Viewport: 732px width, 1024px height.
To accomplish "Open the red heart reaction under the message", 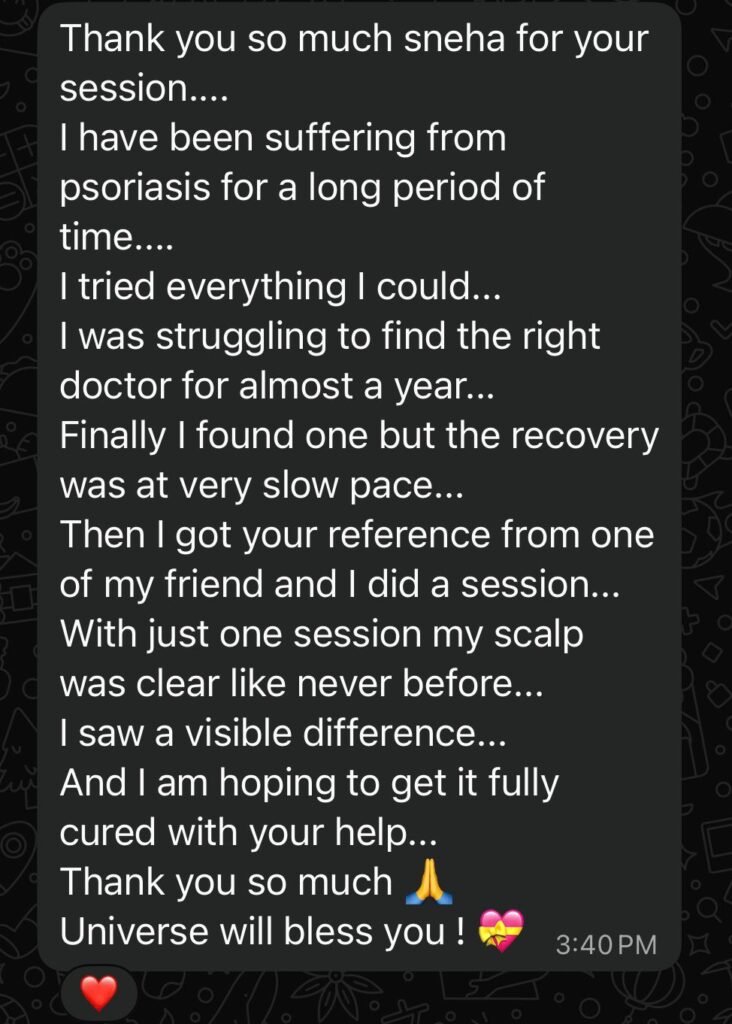I will pyautogui.click(x=98, y=995).
